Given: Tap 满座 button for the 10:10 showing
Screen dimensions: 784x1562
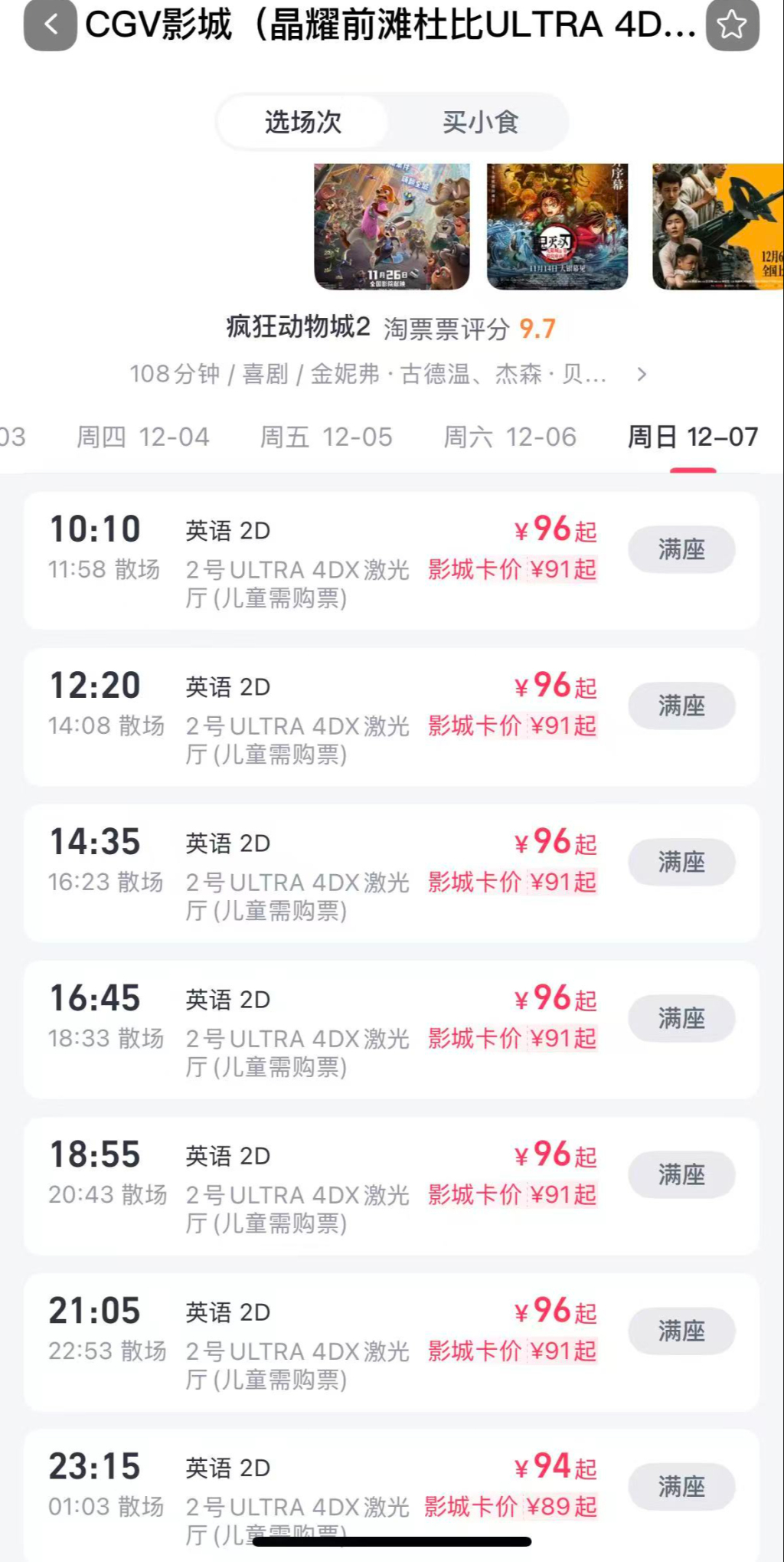Looking at the screenshot, I should (681, 549).
